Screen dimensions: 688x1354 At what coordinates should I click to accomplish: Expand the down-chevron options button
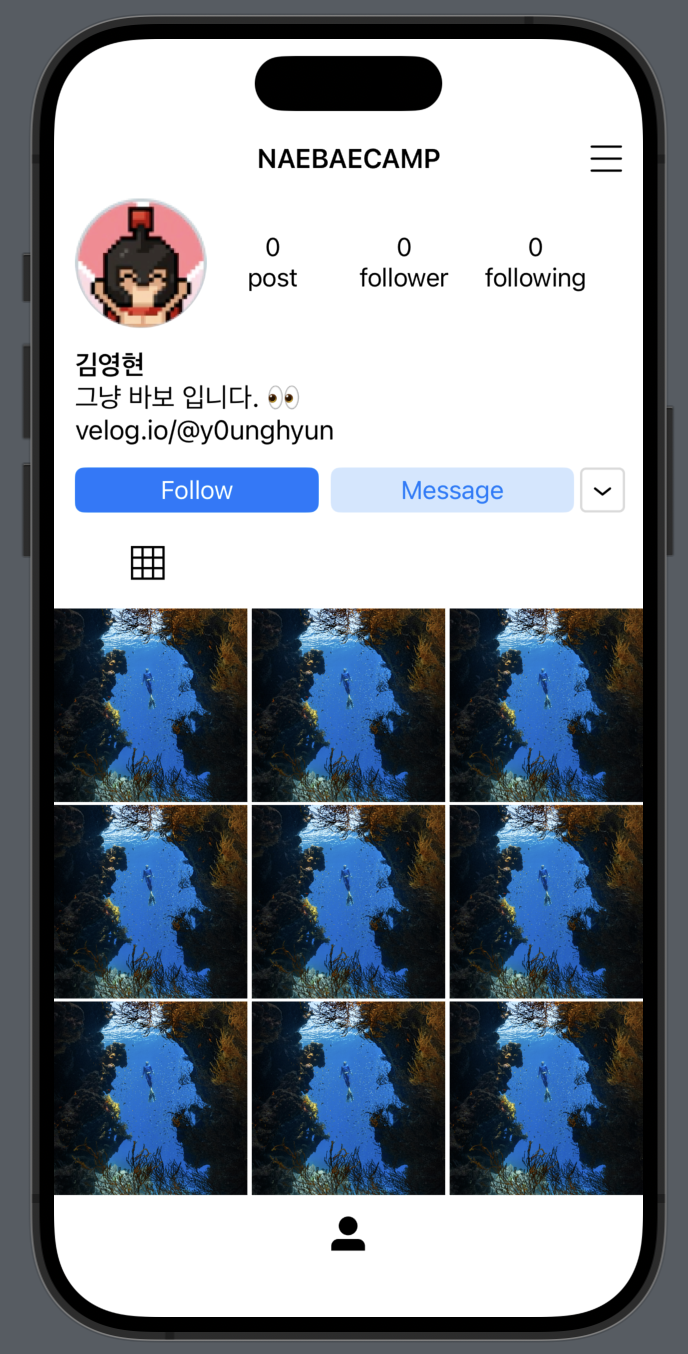coord(602,490)
